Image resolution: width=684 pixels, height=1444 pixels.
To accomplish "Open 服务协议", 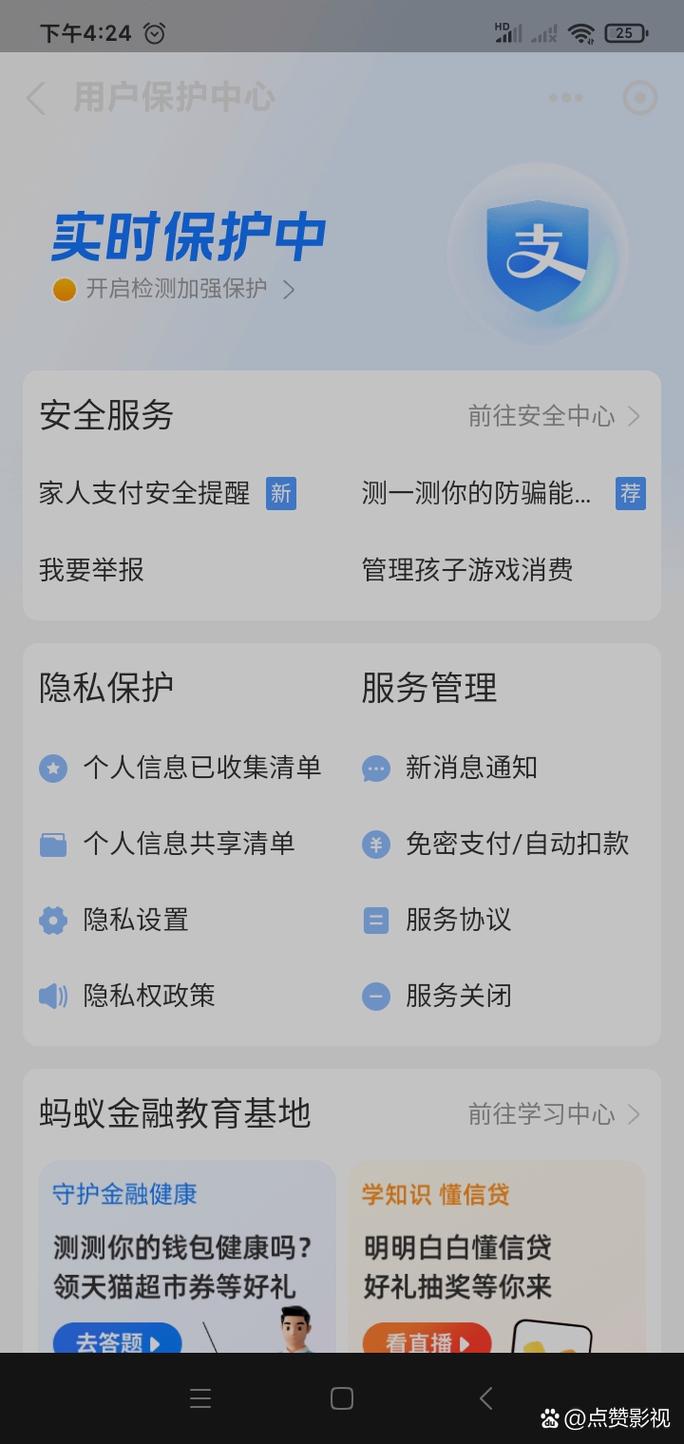I will pyautogui.click(x=458, y=920).
